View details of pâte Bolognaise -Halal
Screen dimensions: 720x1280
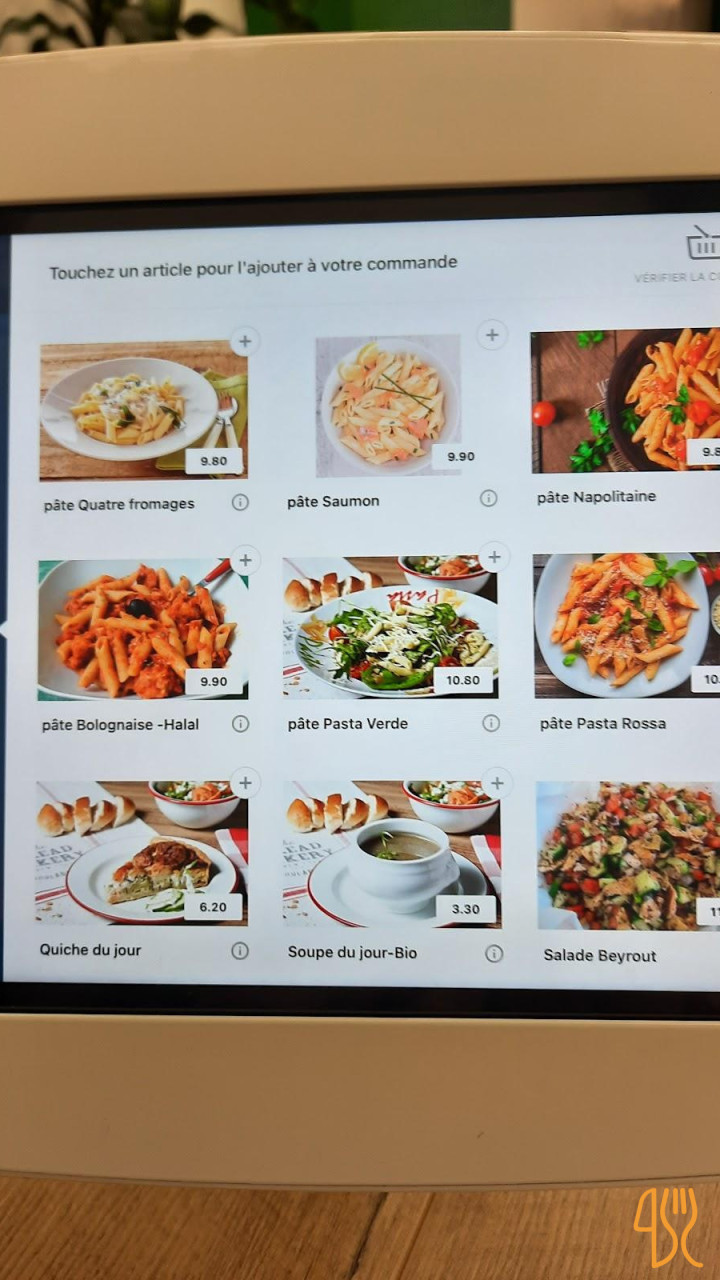point(240,723)
